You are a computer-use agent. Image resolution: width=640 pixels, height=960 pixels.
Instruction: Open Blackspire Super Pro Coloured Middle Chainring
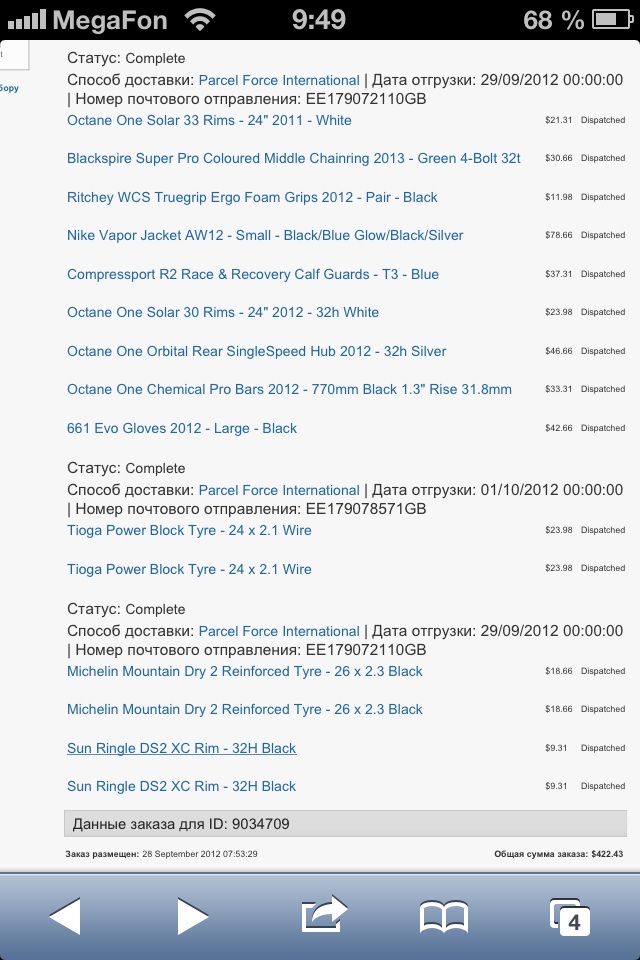click(293, 158)
